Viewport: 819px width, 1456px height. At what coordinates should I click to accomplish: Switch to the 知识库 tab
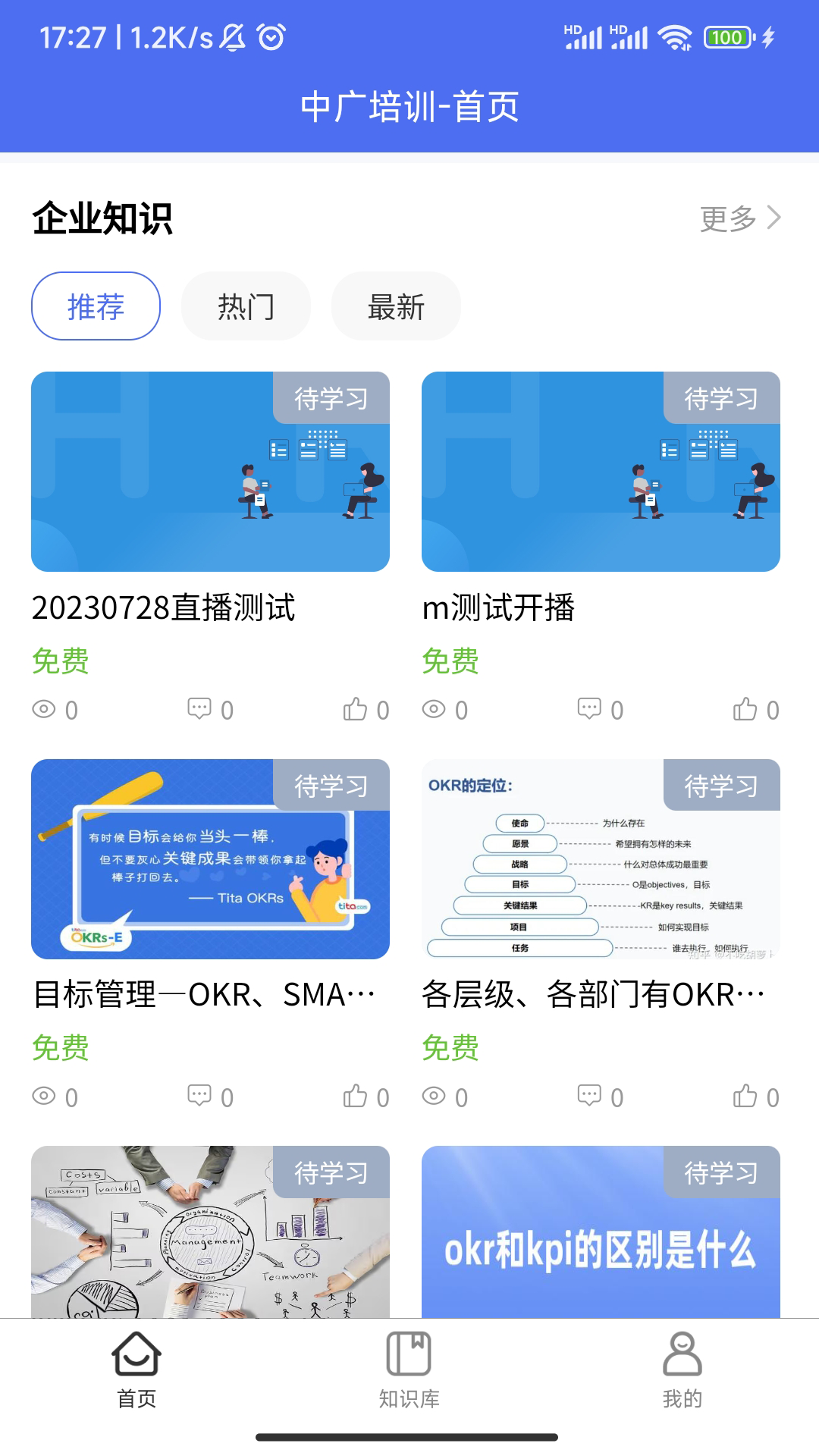(x=409, y=1369)
